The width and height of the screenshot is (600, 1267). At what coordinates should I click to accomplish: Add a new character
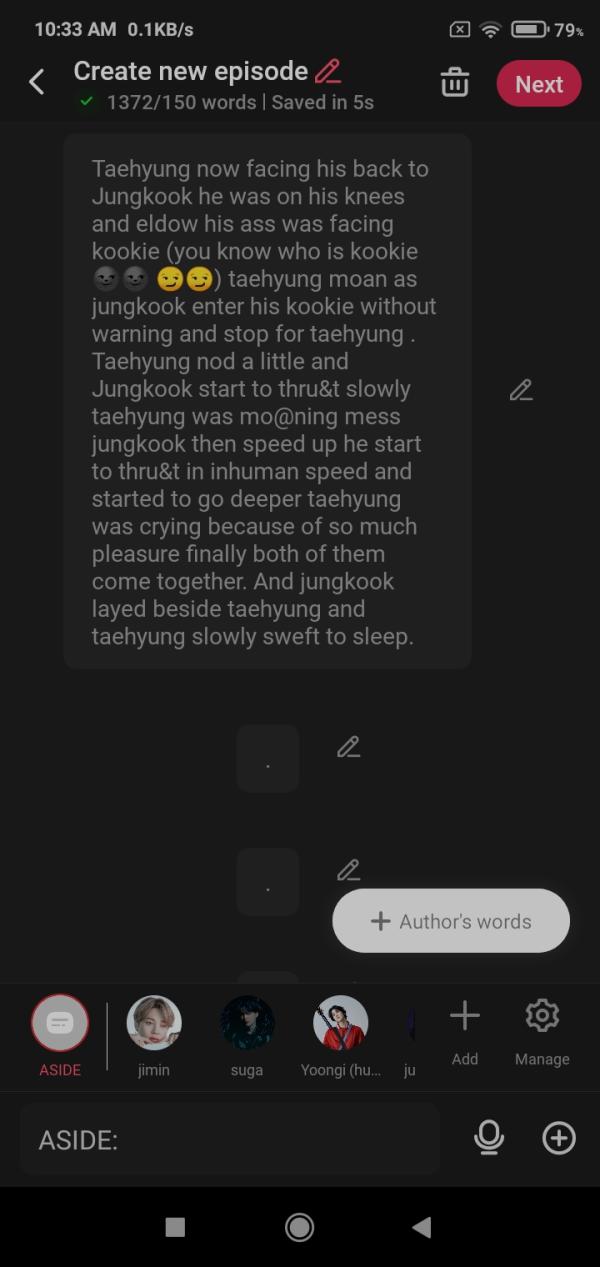pos(465,1030)
